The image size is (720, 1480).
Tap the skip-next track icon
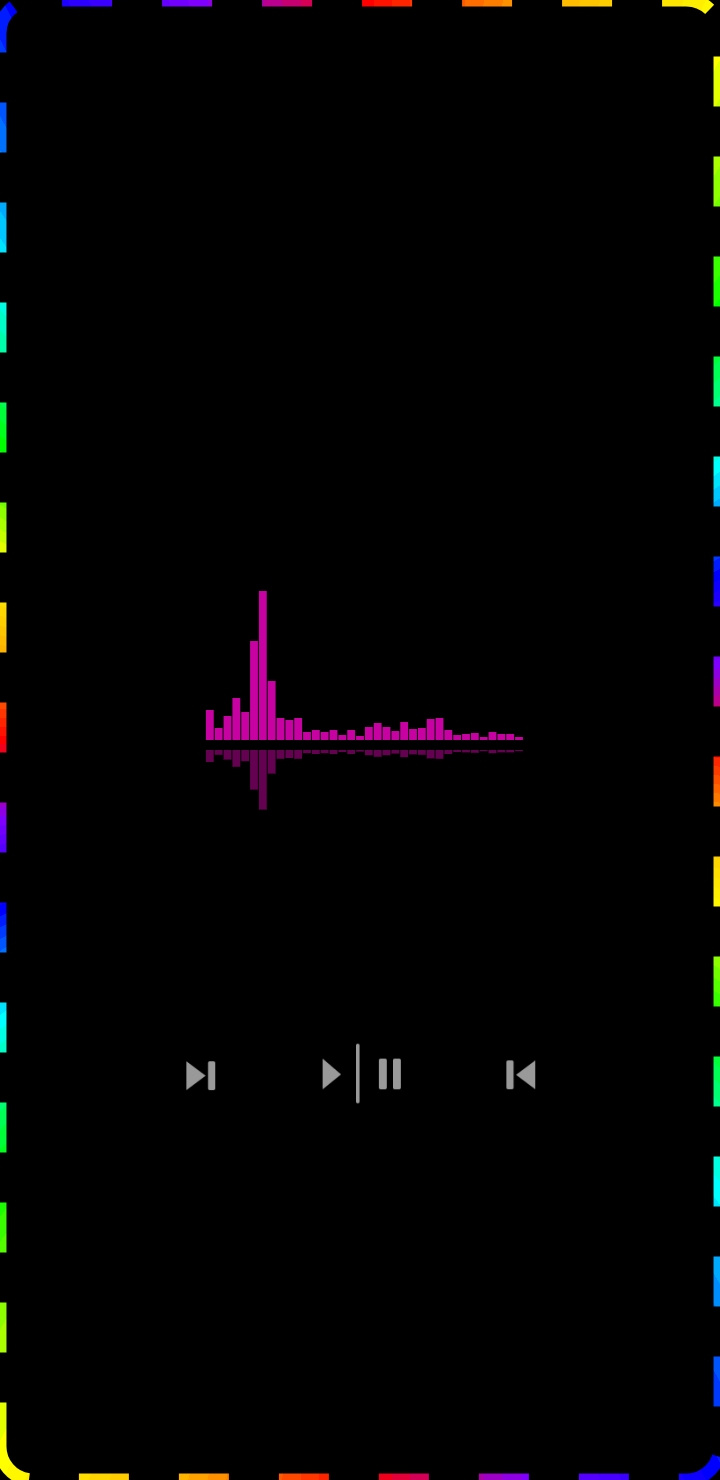[x=200, y=1076]
